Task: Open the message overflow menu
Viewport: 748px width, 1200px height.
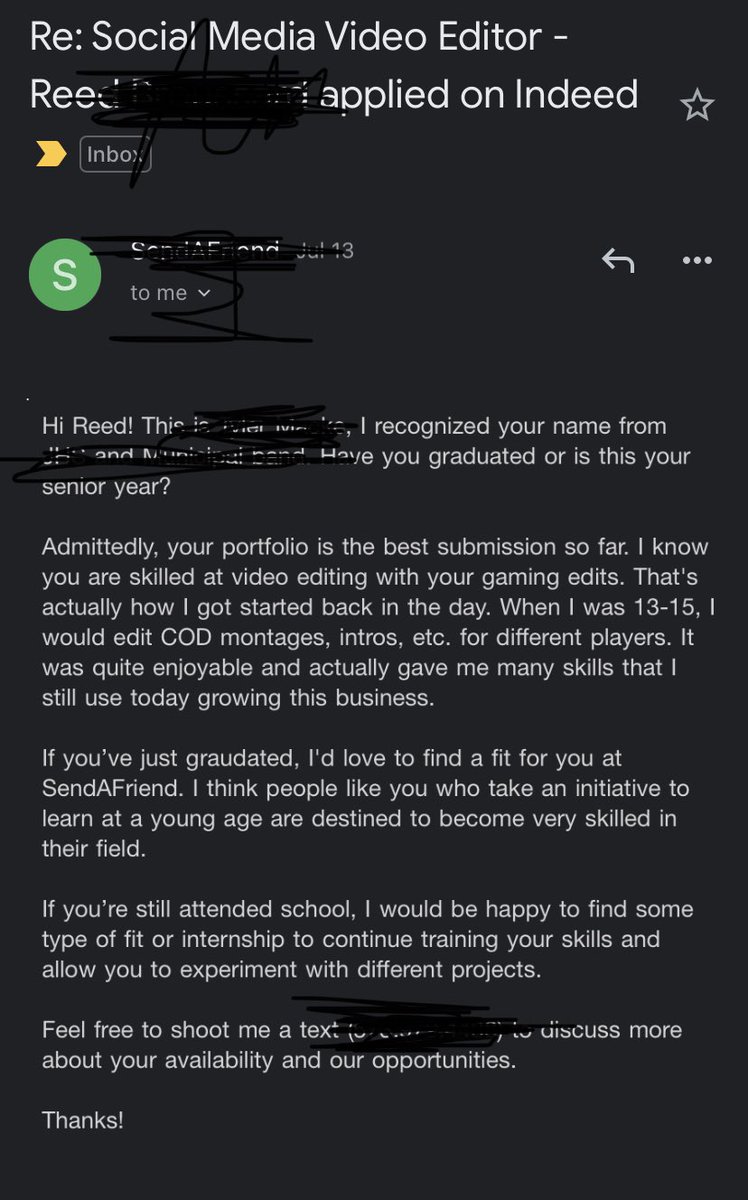Action: [x=696, y=261]
